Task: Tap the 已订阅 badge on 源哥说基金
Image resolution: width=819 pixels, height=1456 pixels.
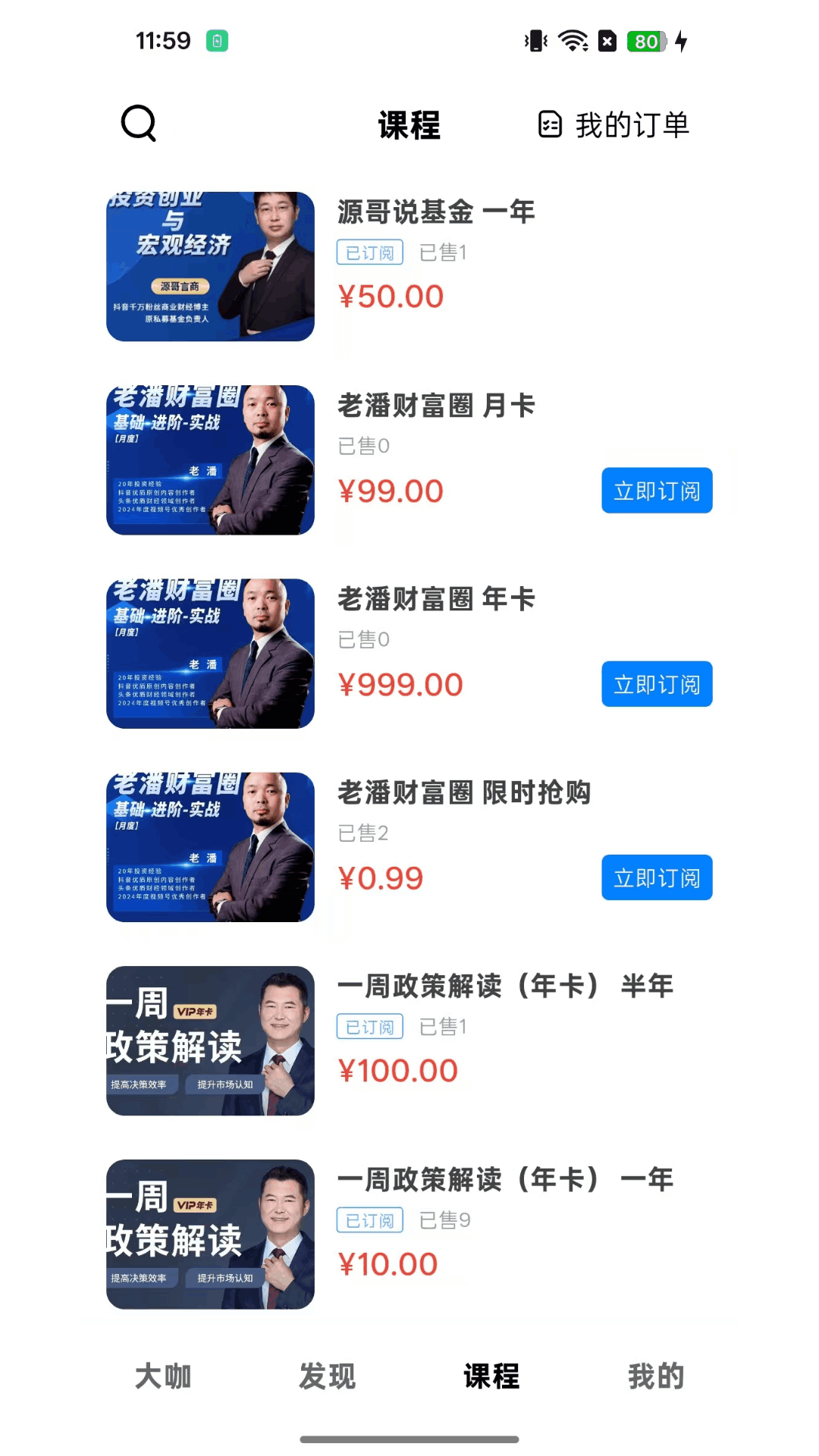Action: (x=369, y=252)
